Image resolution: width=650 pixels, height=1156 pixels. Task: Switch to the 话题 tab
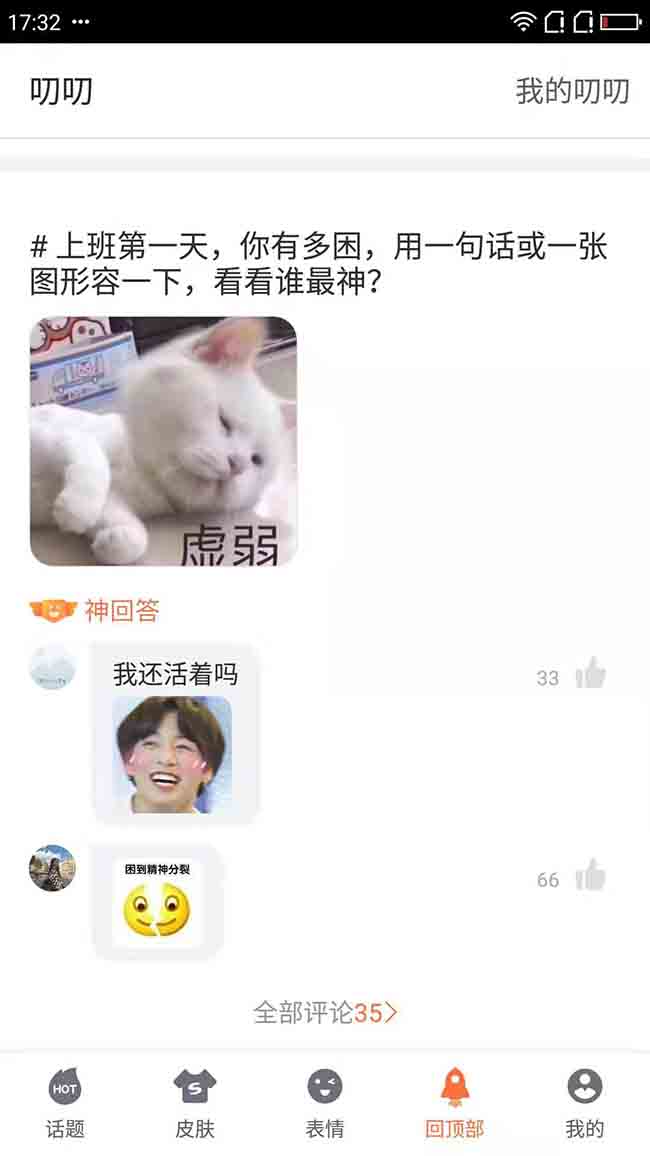pyautogui.click(x=65, y=1103)
